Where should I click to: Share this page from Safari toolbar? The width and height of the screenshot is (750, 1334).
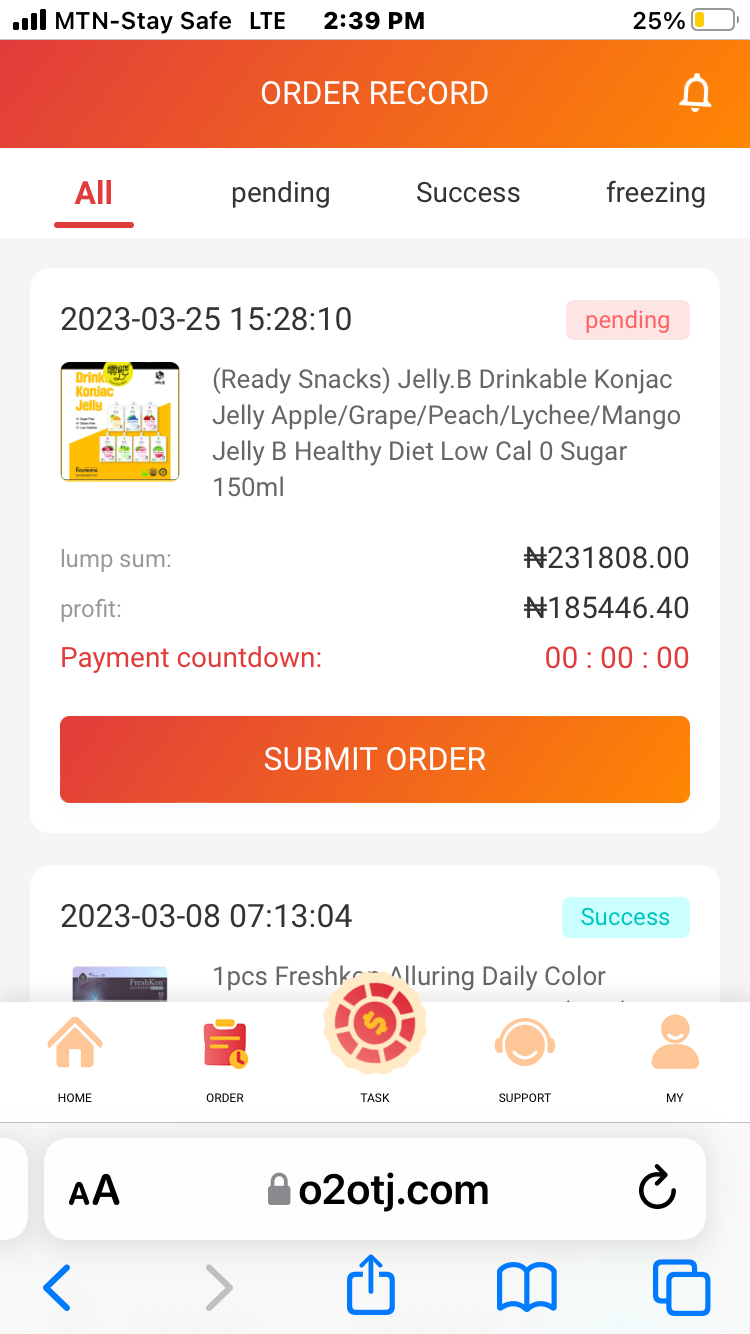pos(371,1285)
